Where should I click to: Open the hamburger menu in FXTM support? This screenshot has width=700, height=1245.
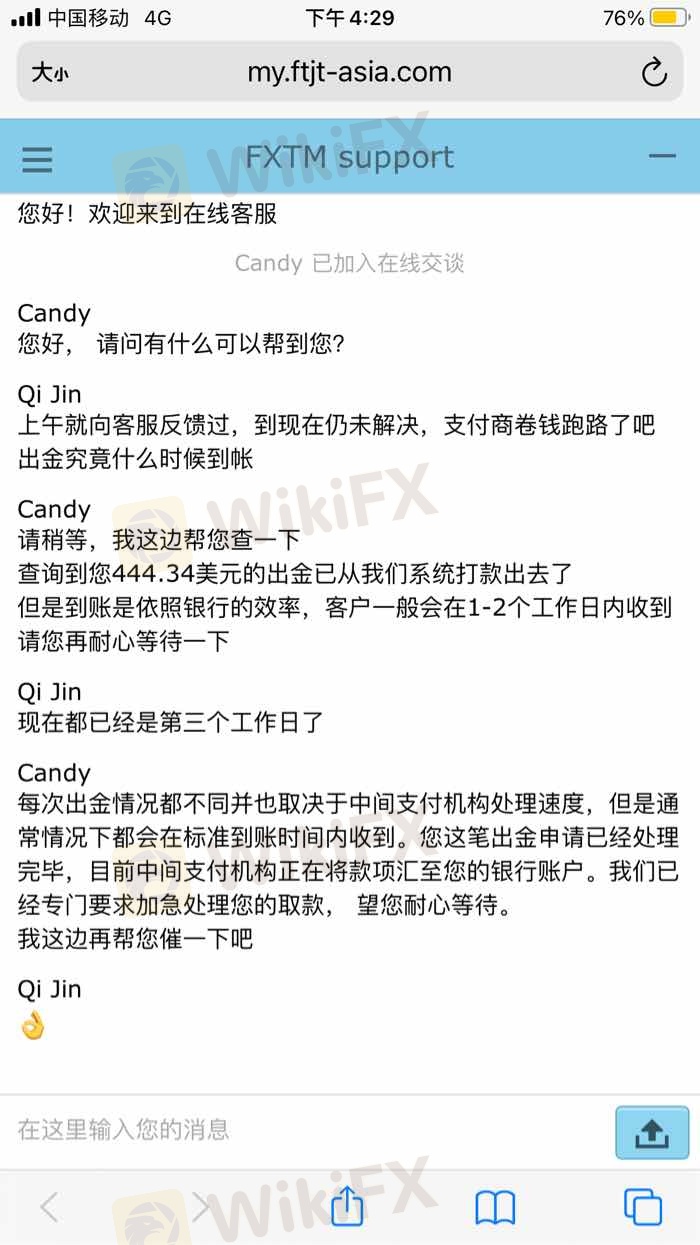pyautogui.click(x=37, y=159)
